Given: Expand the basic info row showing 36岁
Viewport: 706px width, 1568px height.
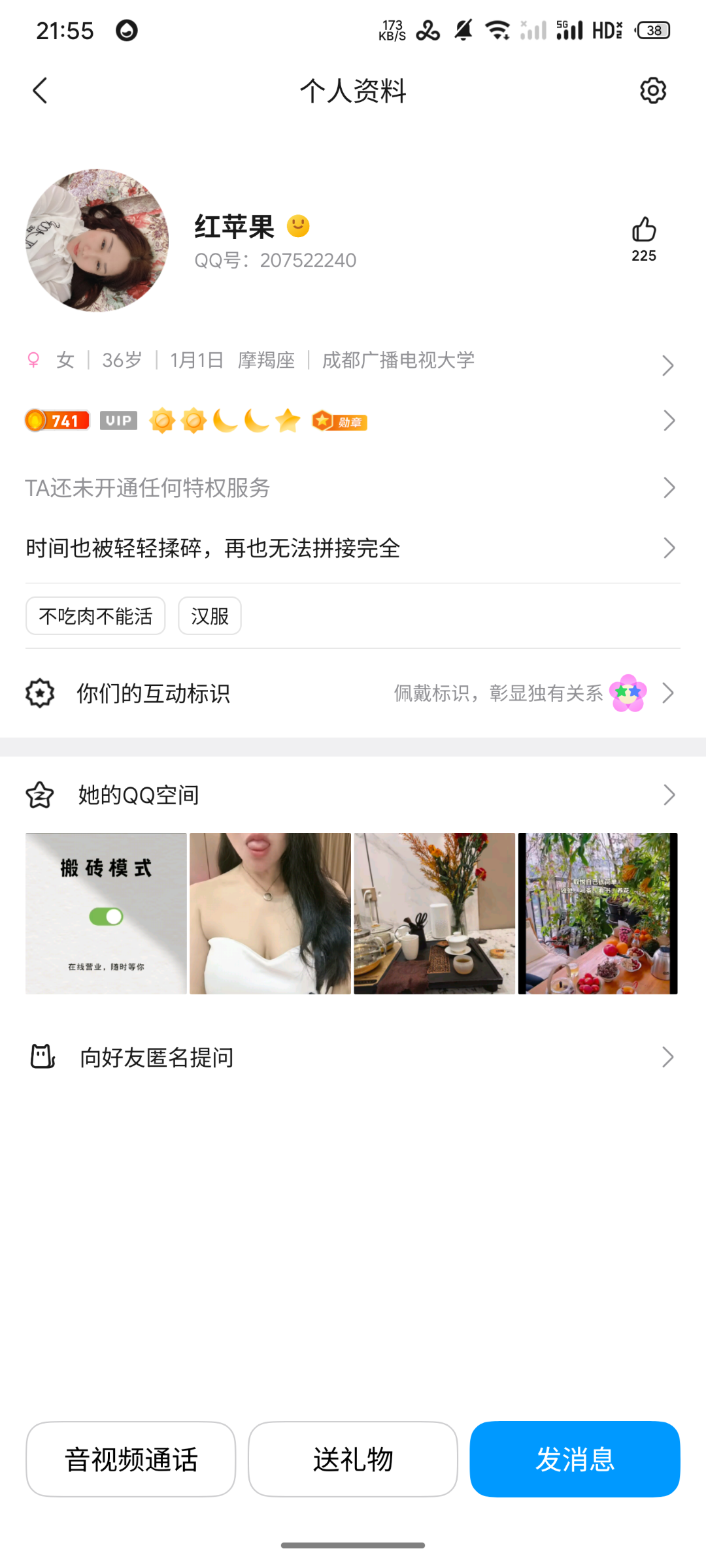Looking at the screenshot, I should click(353, 360).
